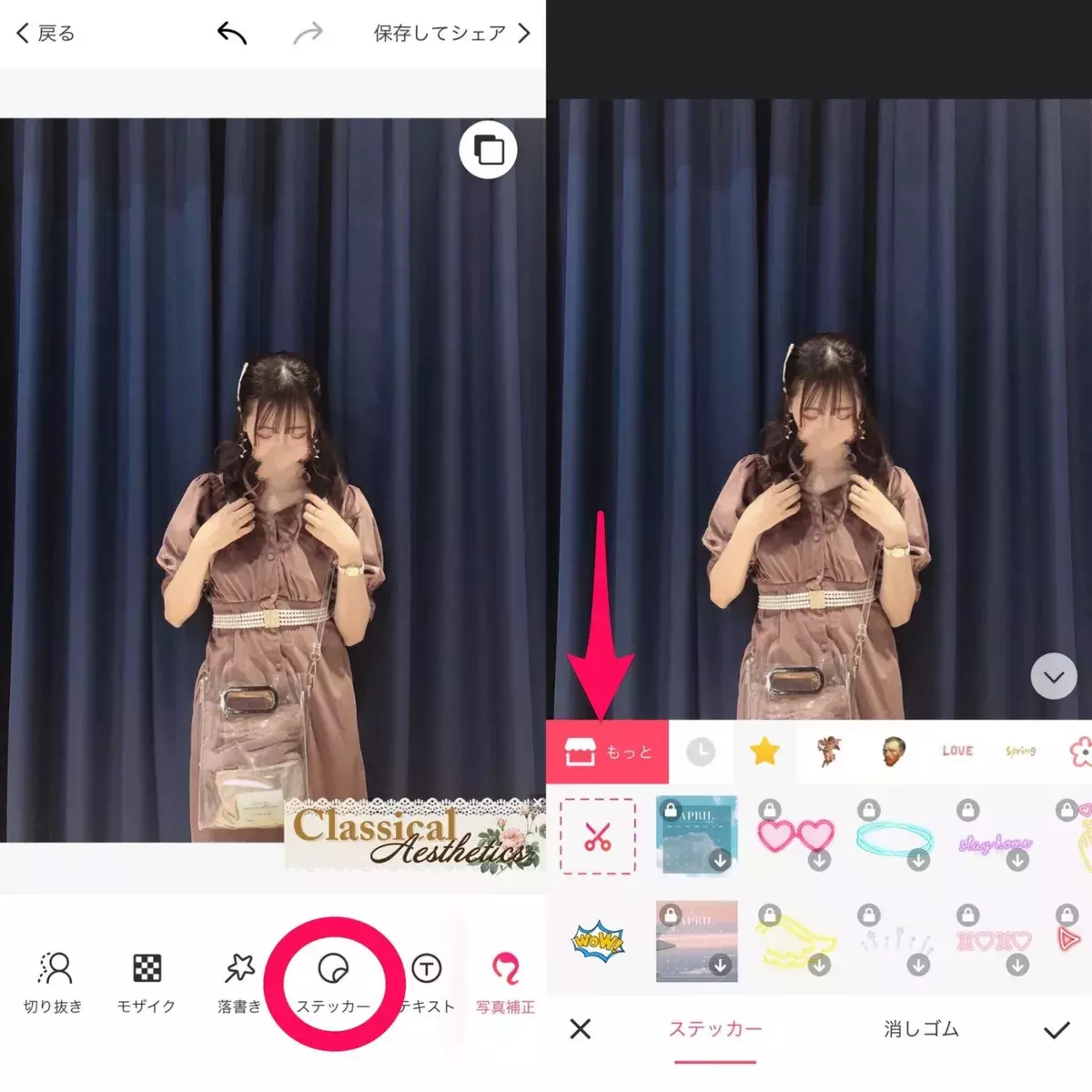Open the 写真補正 photo retouch tool

(x=505, y=982)
